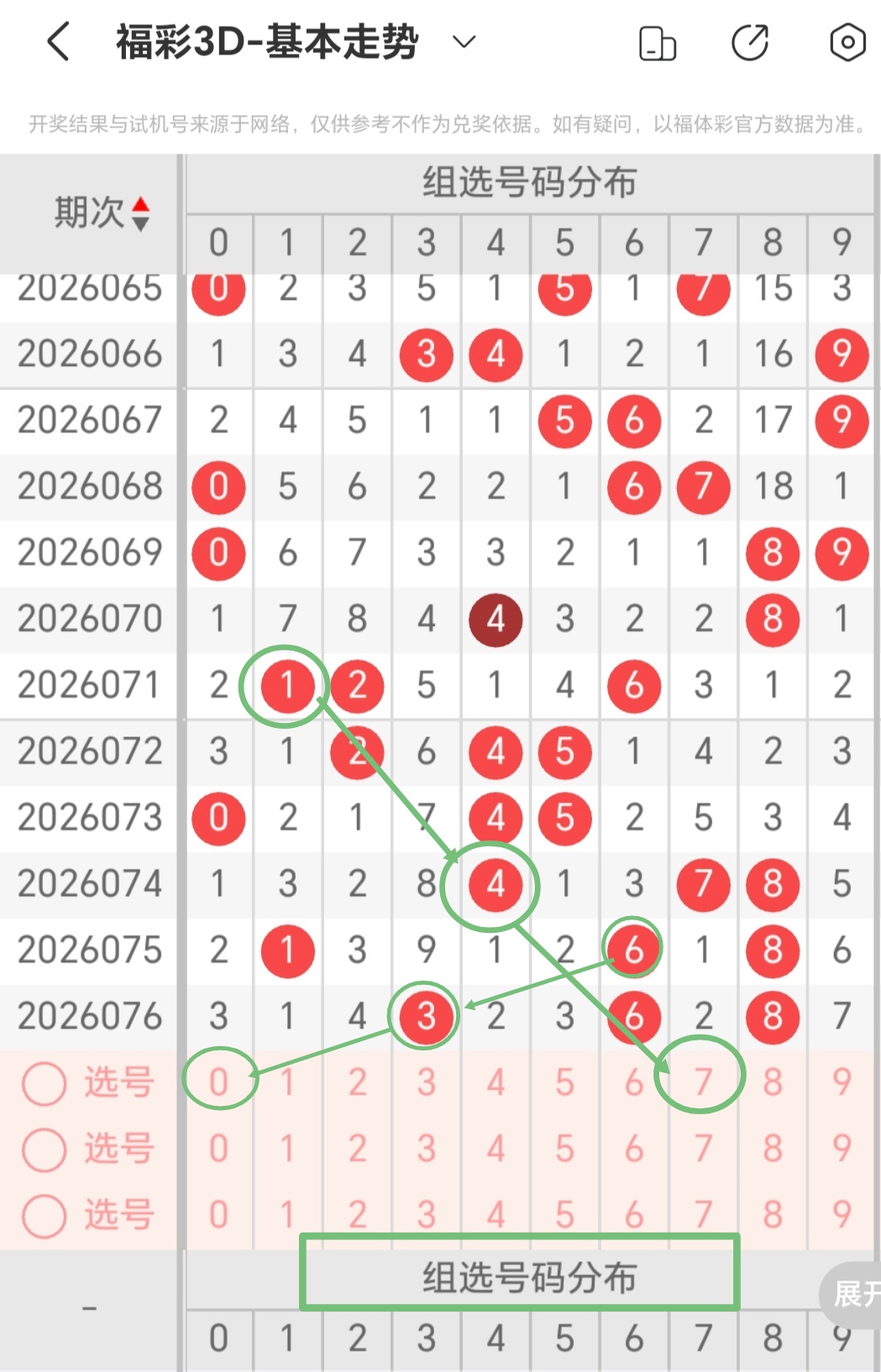Tap the period label 2026074
881x1372 pixels.
coord(89,882)
